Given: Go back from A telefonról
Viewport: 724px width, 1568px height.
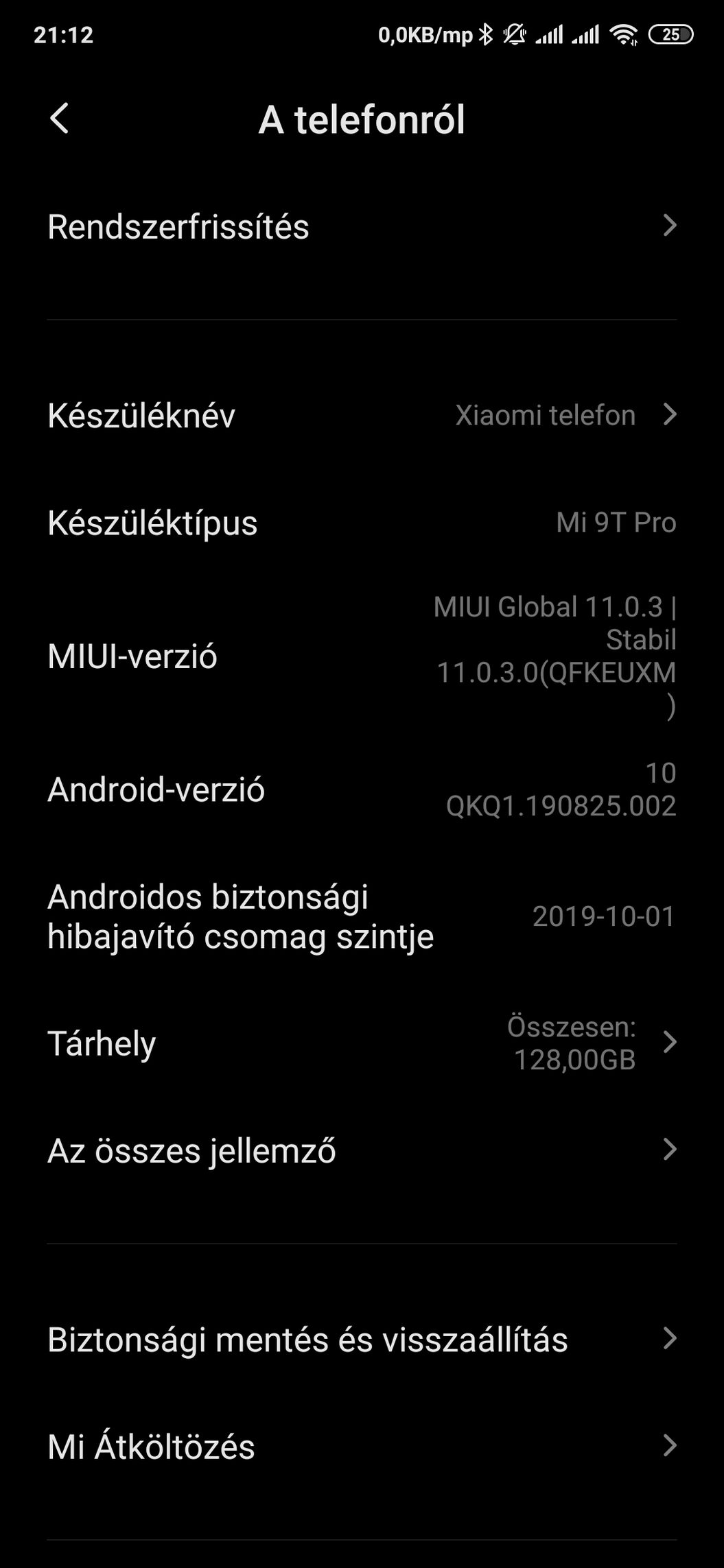Looking at the screenshot, I should click(60, 119).
